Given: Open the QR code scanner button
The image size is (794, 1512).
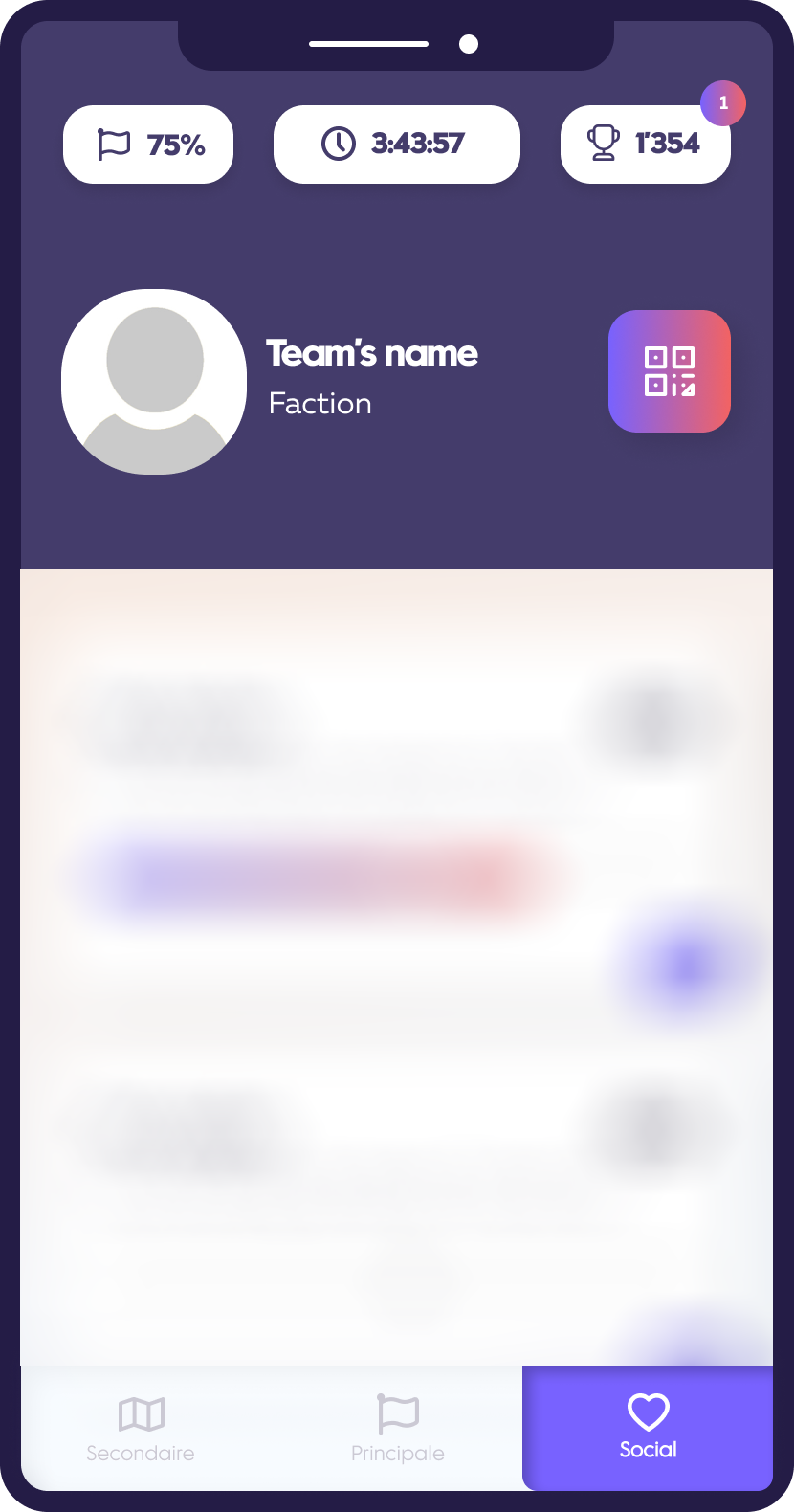Looking at the screenshot, I should 669,371.
